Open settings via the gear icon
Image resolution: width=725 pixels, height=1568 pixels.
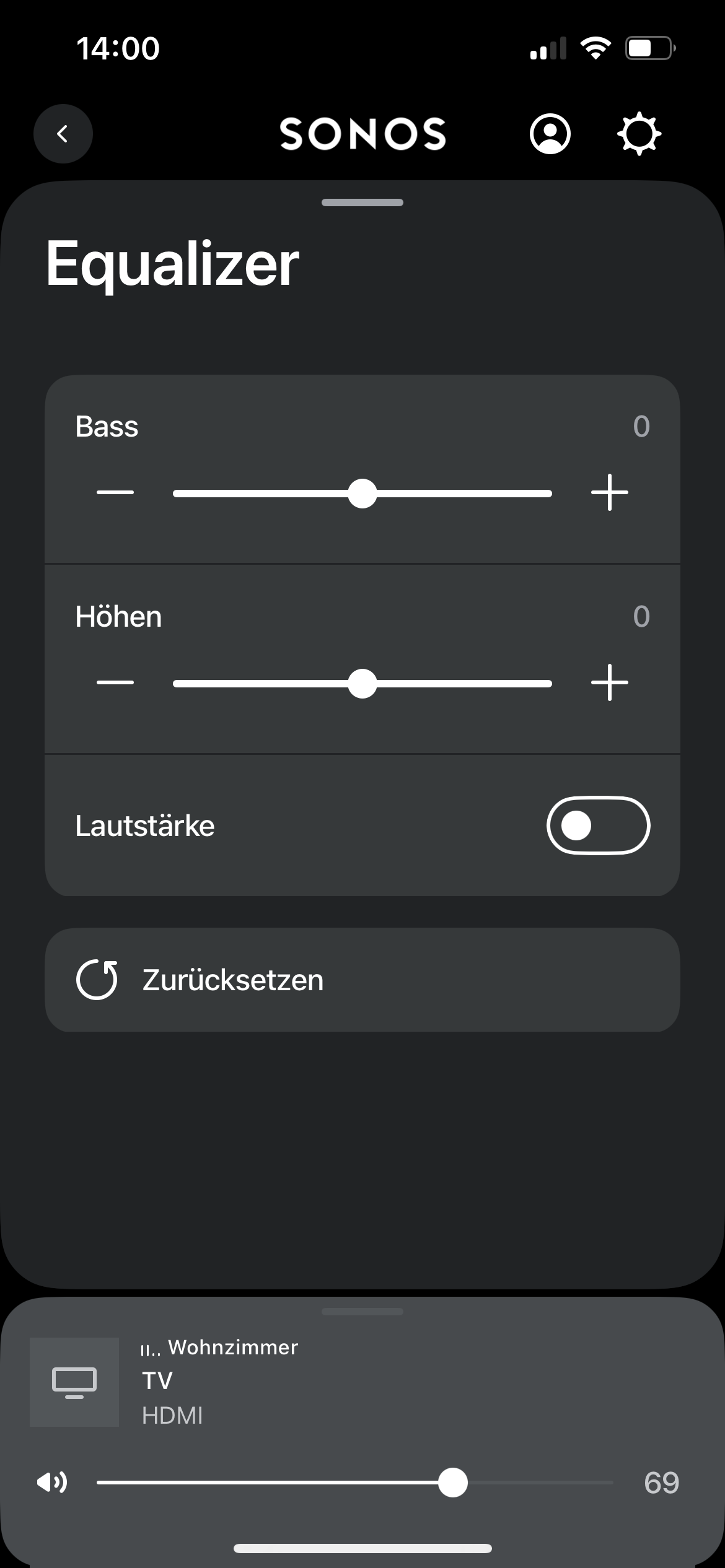(639, 134)
